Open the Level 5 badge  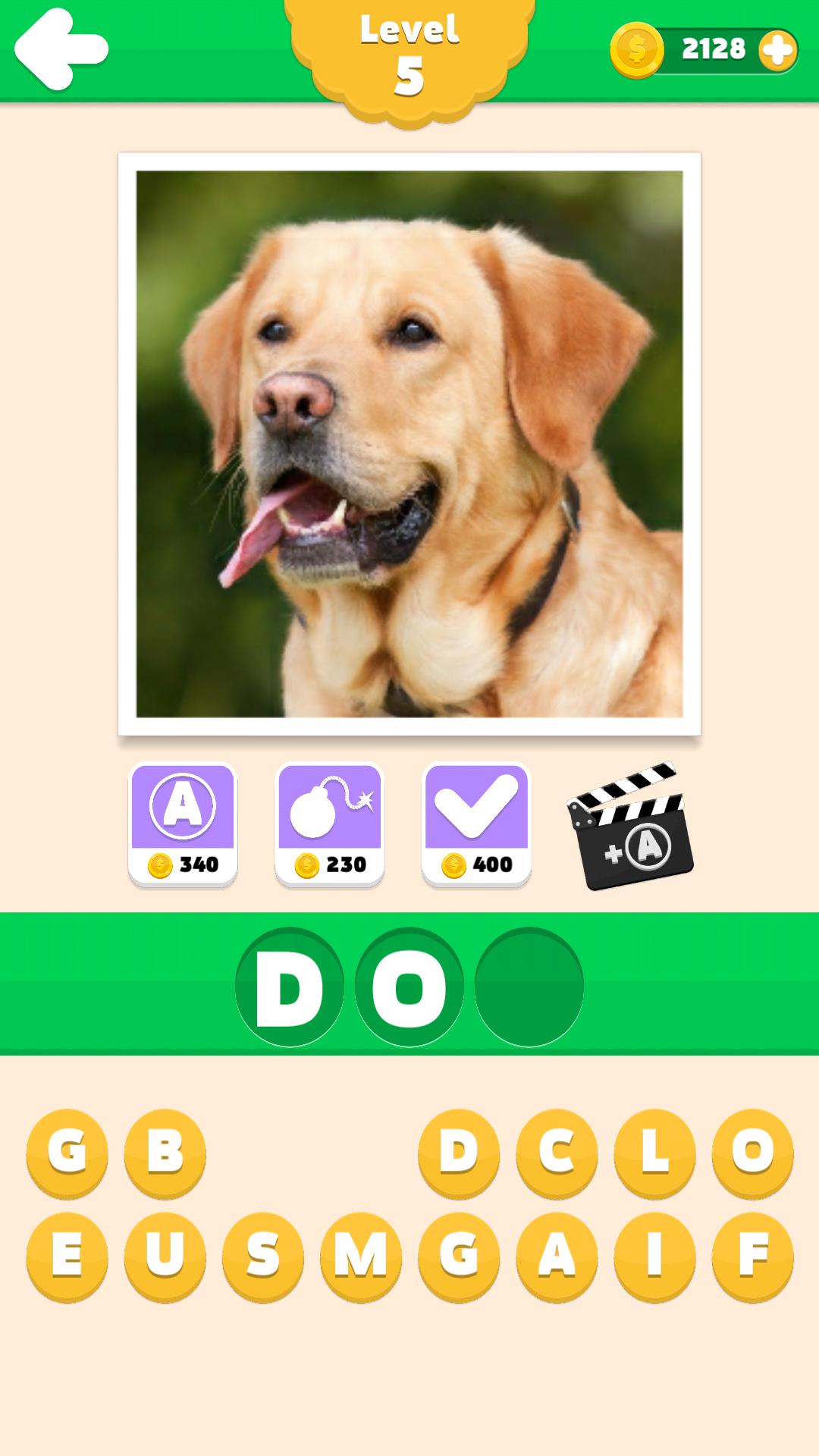[x=409, y=53]
